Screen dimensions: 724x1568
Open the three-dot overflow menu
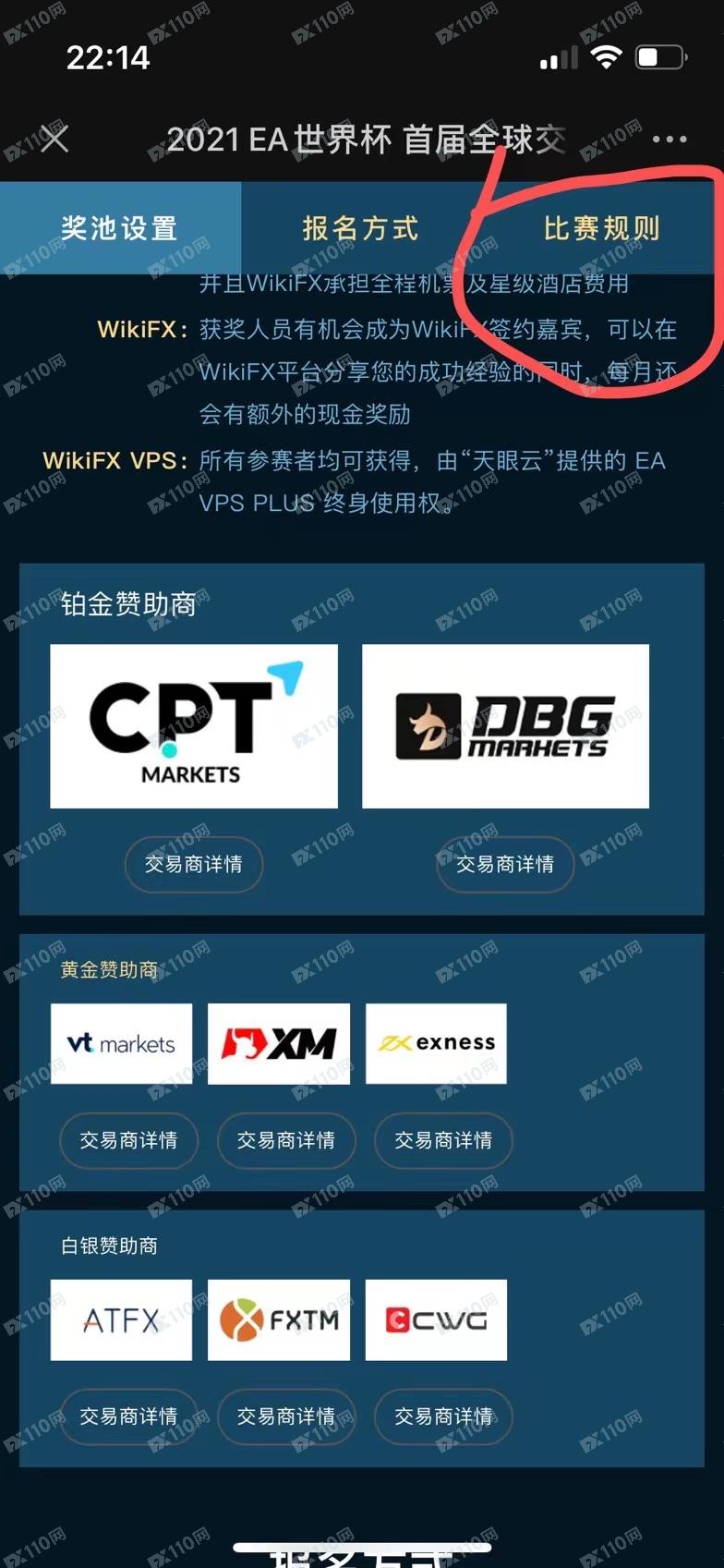click(670, 140)
